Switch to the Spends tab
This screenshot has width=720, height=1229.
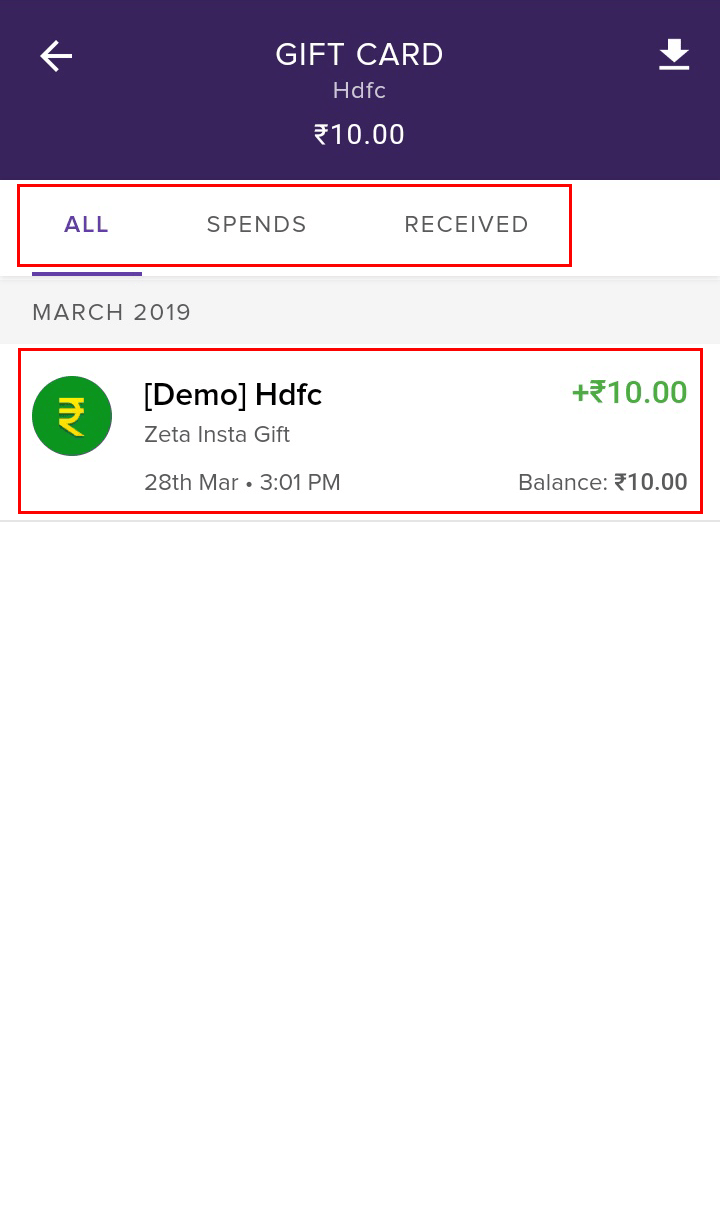coord(257,225)
